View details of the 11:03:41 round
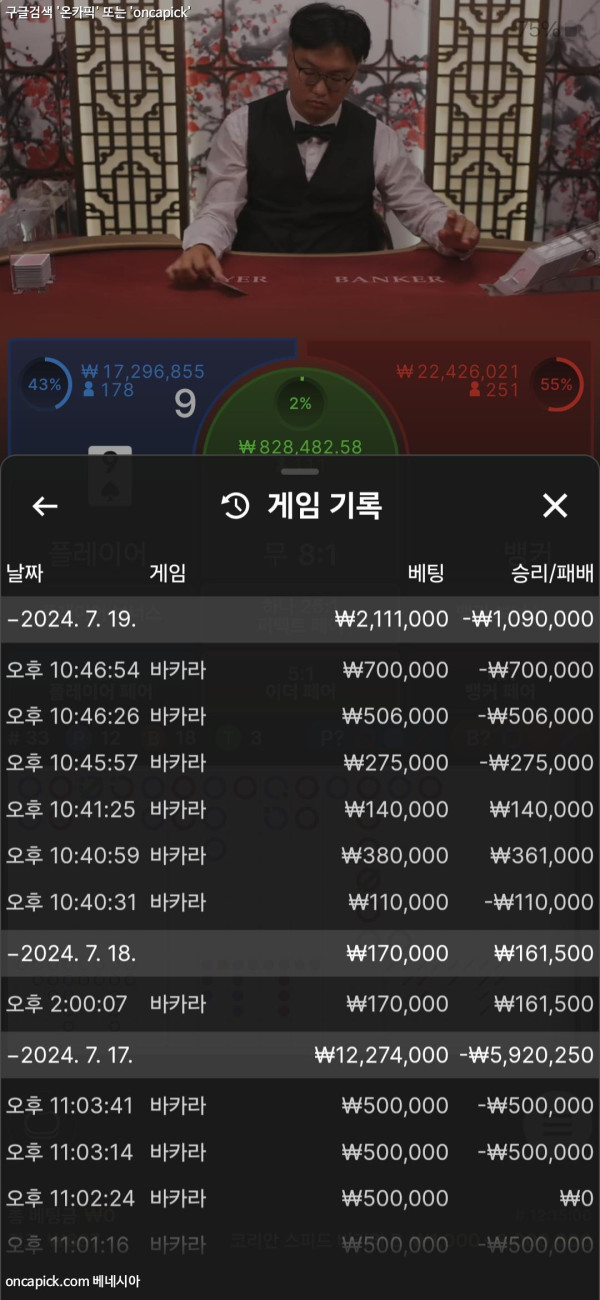This screenshot has height=1300, width=600. pyautogui.click(x=300, y=1106)
